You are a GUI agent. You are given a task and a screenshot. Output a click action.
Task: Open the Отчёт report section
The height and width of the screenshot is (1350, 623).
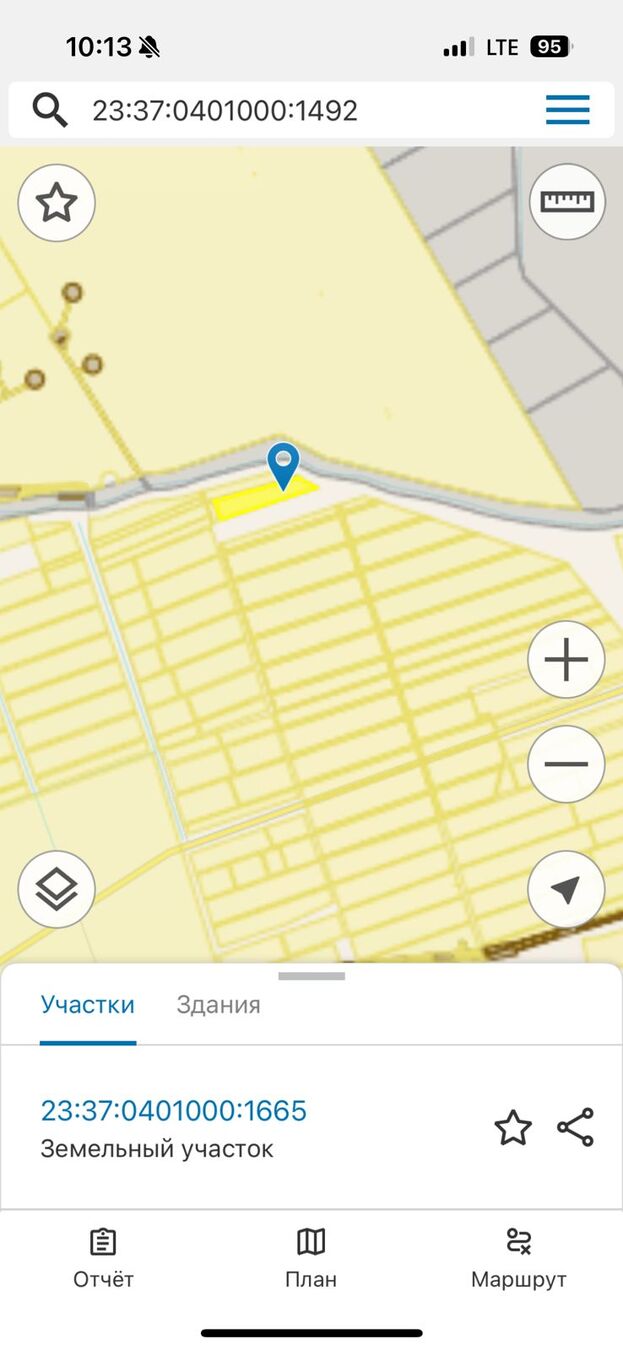pyautogui.click(x=103, y=1258)
